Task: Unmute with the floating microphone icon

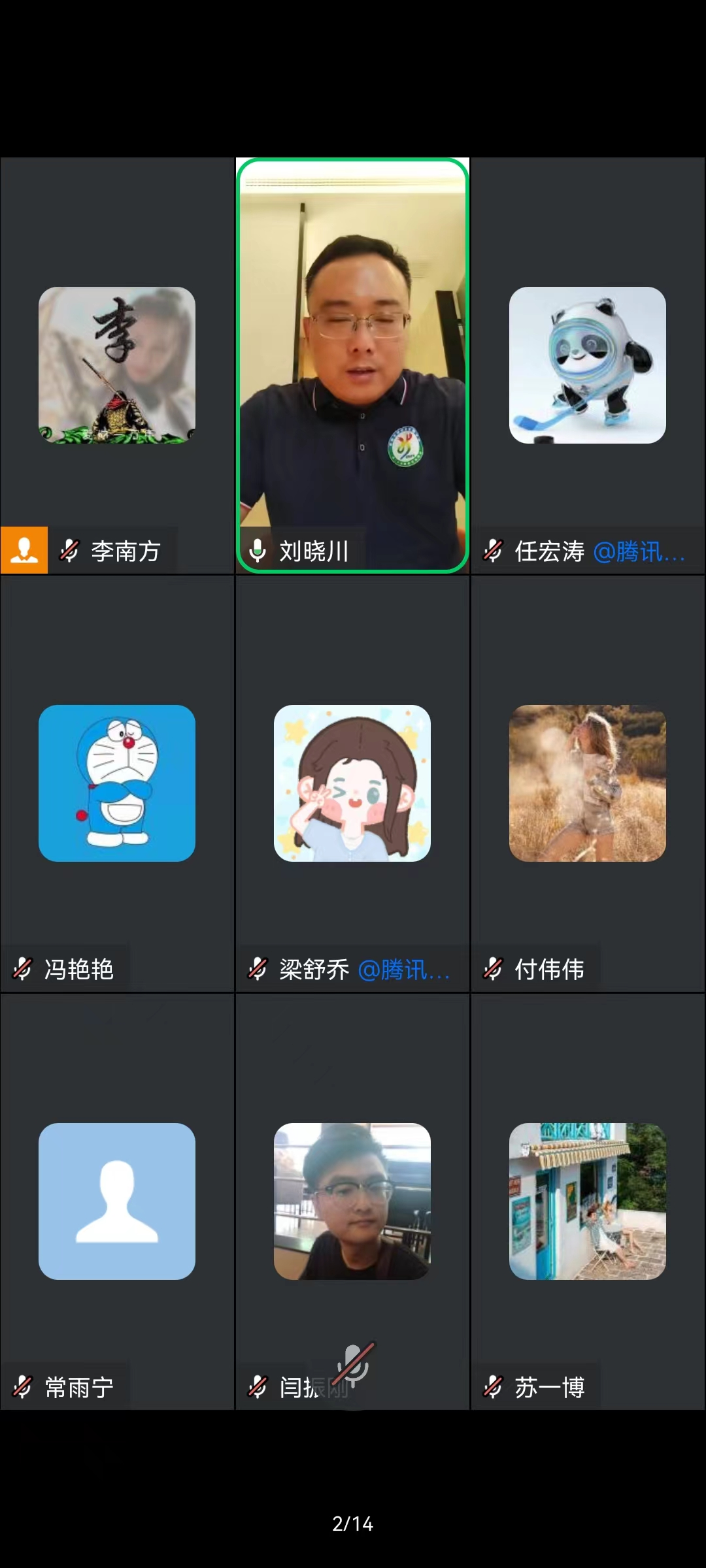Action: pos(353,1364)
